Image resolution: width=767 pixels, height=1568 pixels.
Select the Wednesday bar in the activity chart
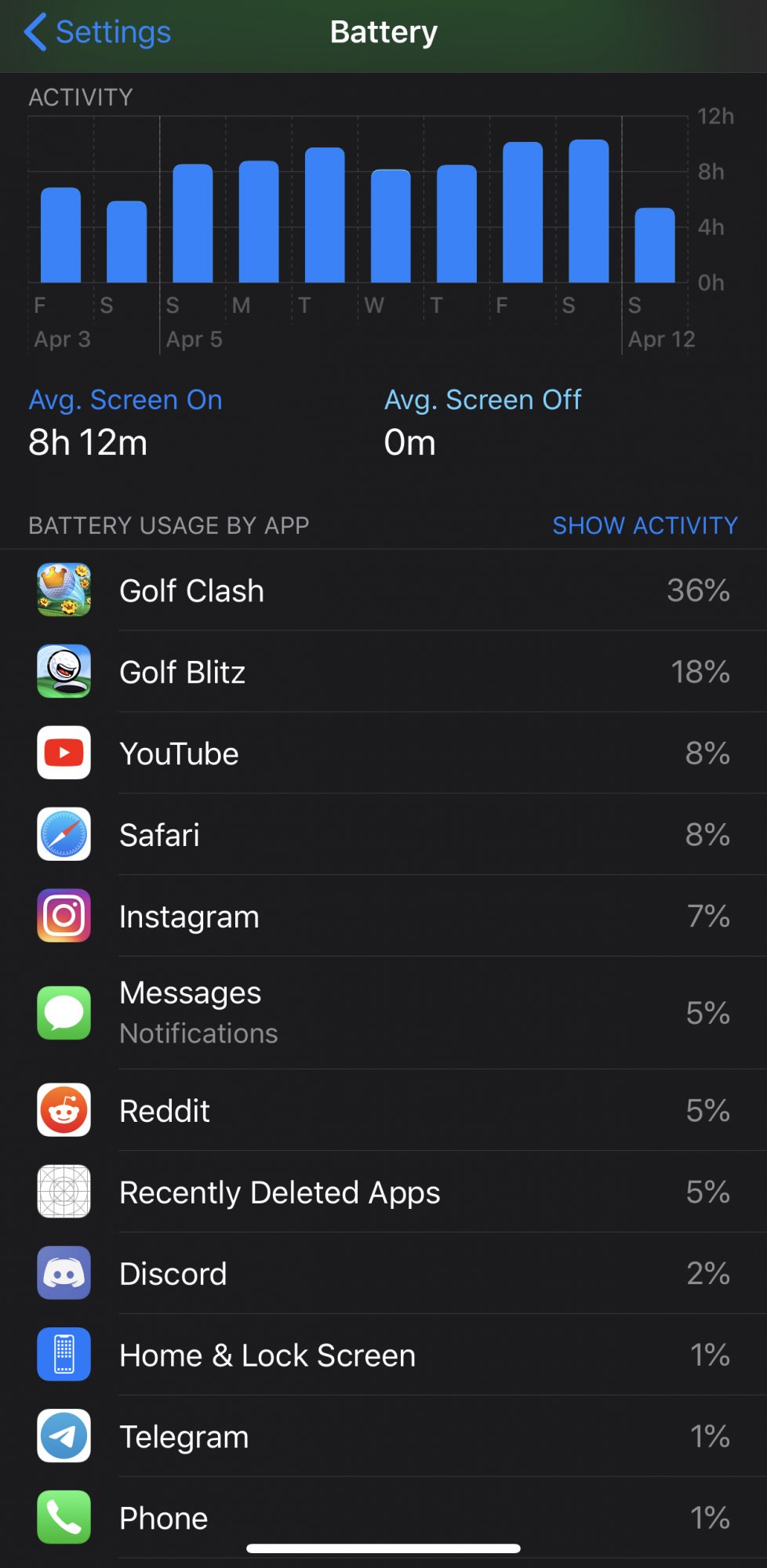[x=391, y=226]
